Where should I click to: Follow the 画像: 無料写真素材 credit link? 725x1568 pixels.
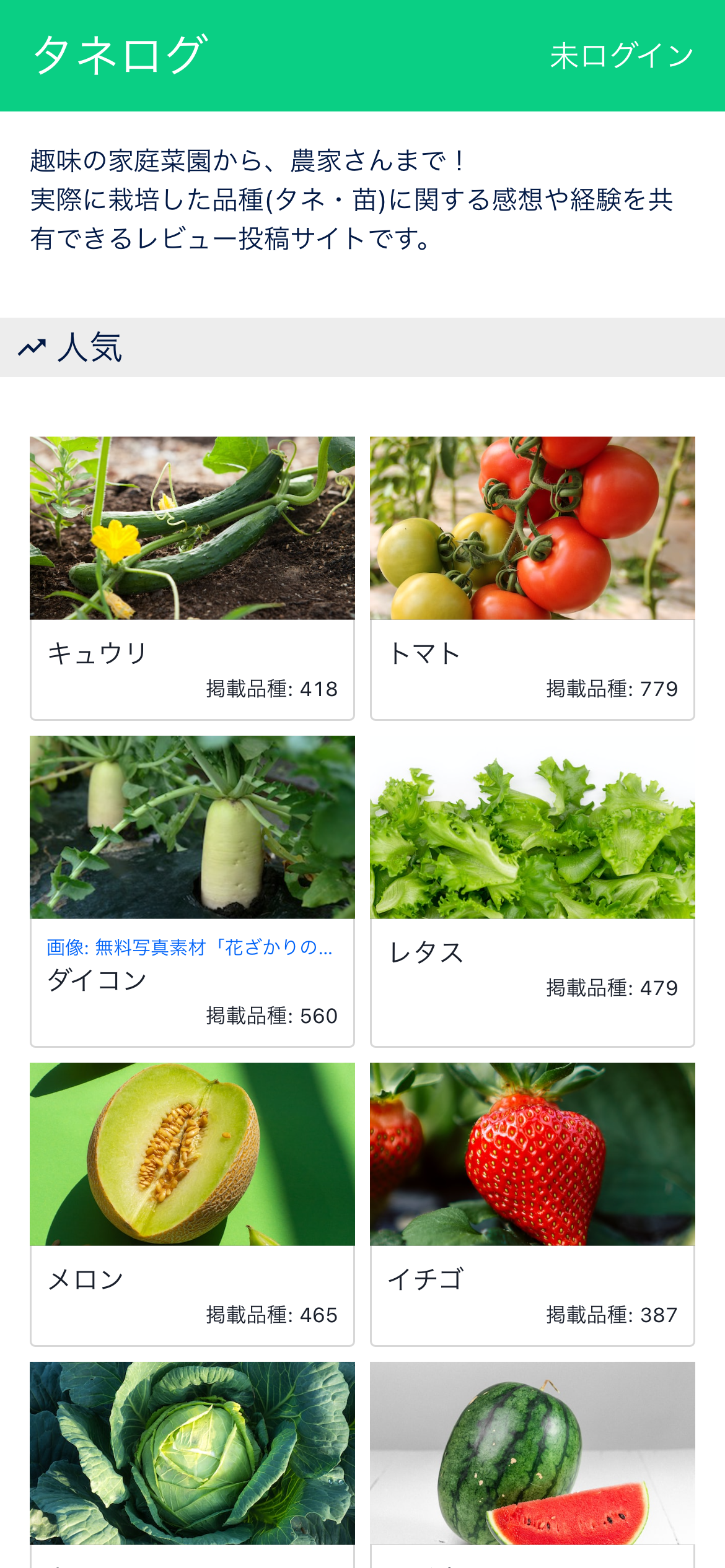(190, 947)
